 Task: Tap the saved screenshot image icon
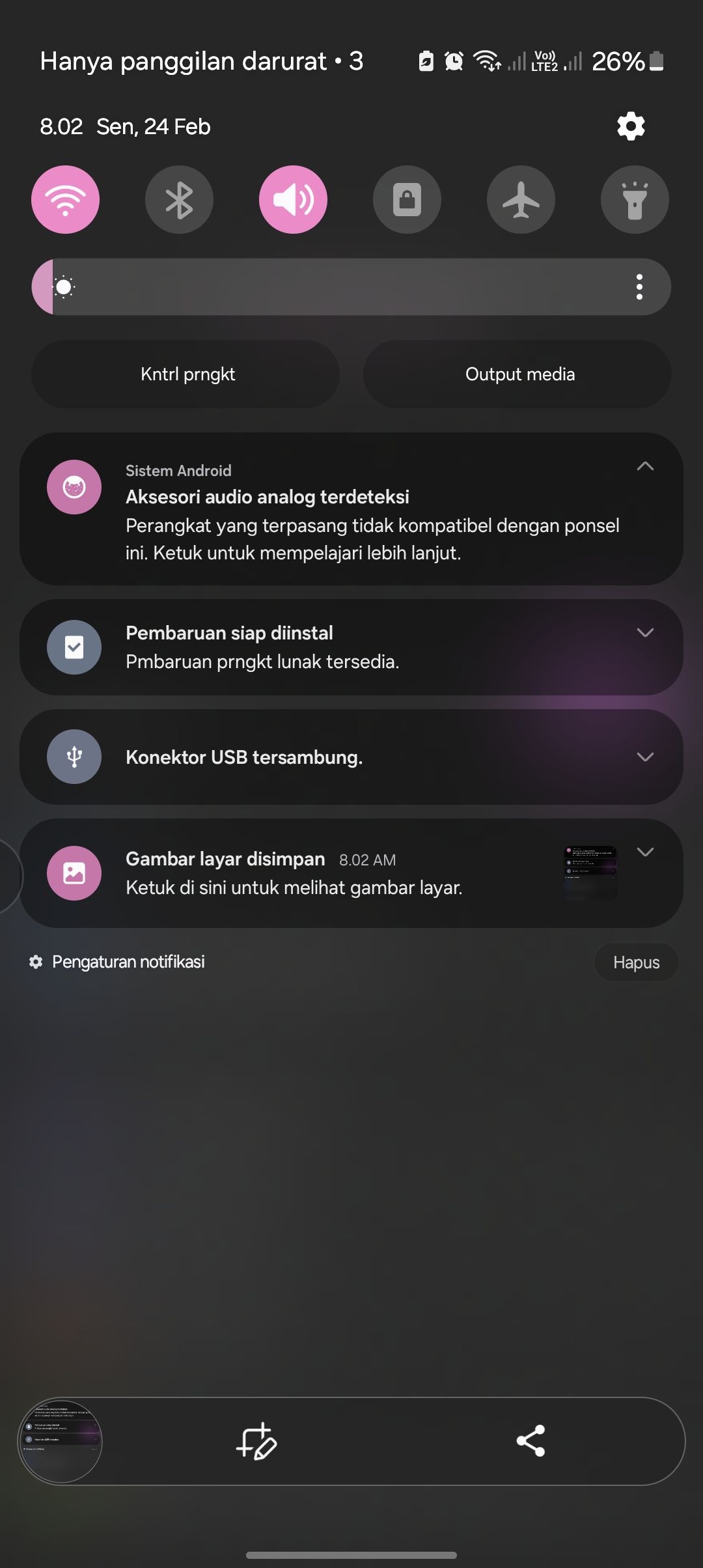pyautogui.click(x=74, y=873)
